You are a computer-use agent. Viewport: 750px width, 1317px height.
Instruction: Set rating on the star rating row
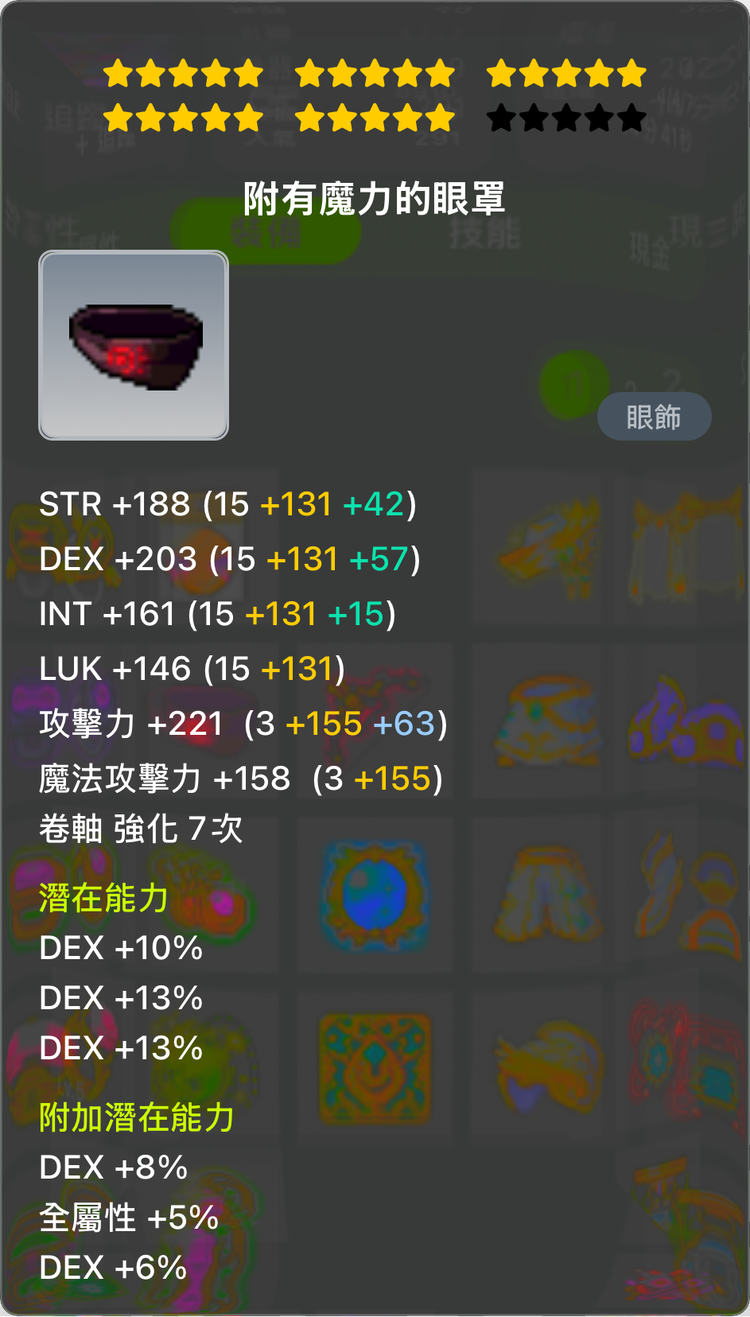[x=375, y=96]
